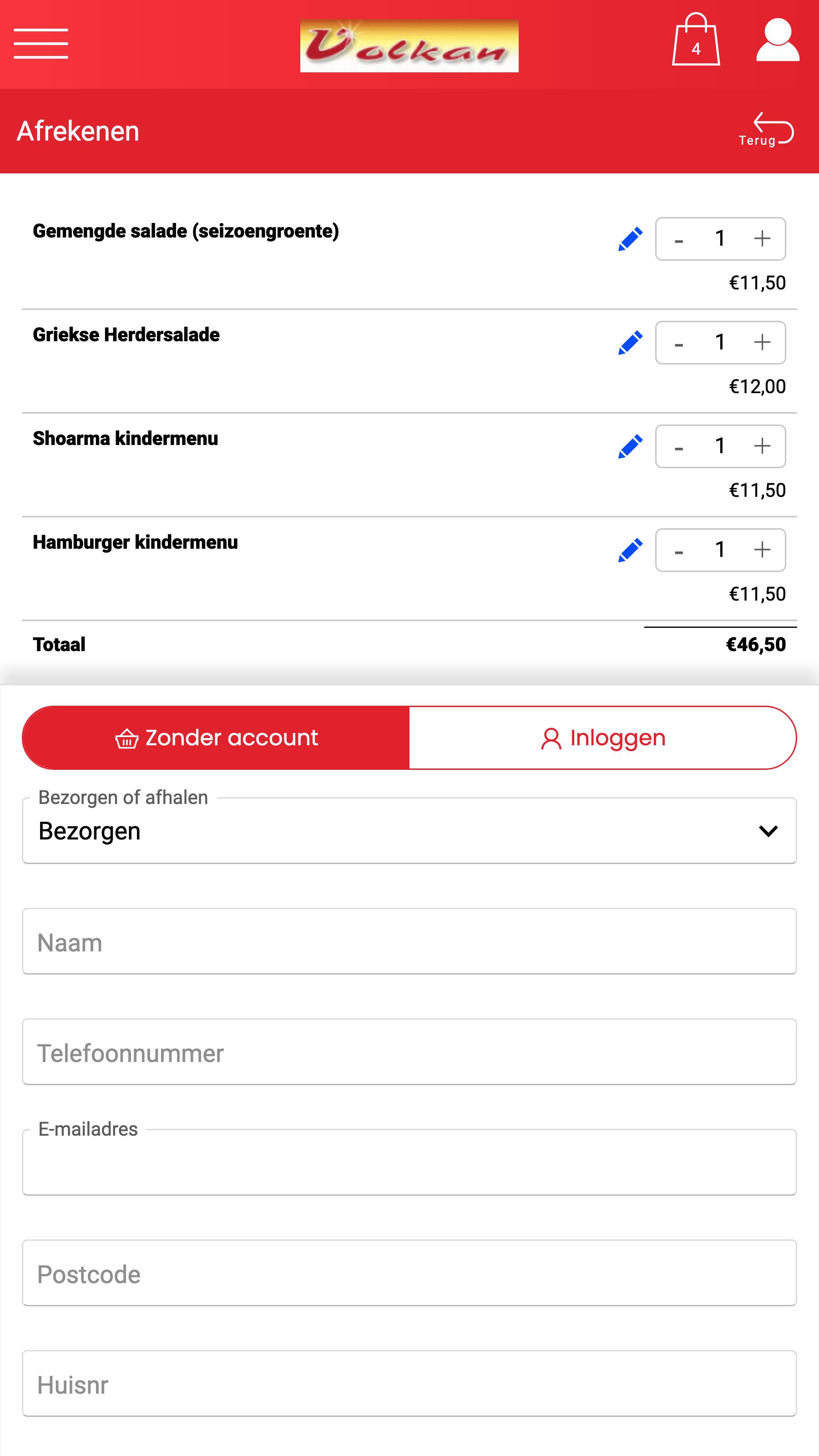Open the hamburger navigation menu
819x1456 pixels.
(x=40, y=44)
